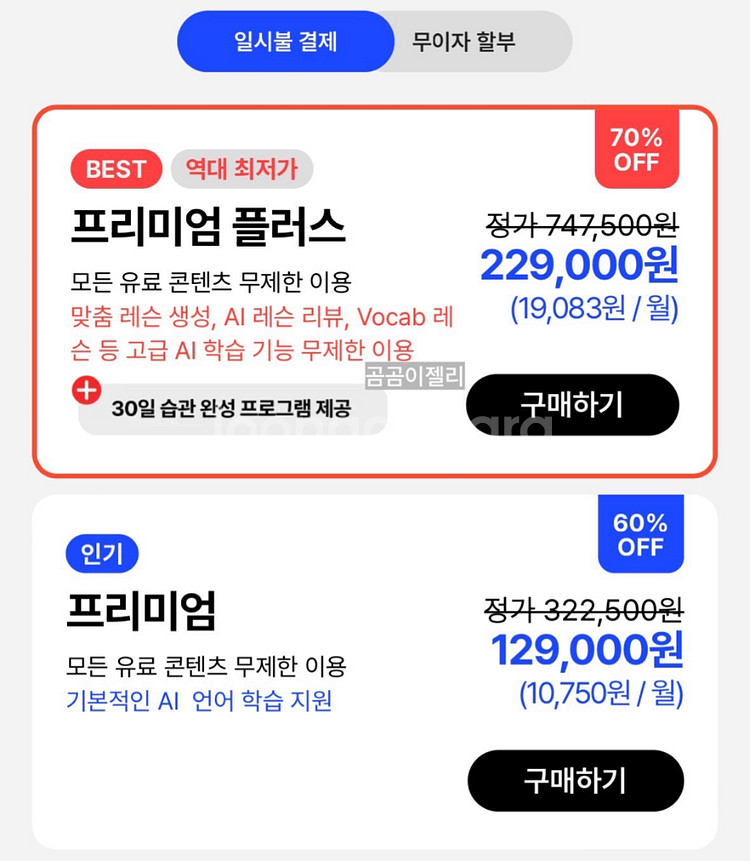Screen dimensions: 750x861
Task: Click the 60% OFF discount badge
Action: (x=641, y=534)
